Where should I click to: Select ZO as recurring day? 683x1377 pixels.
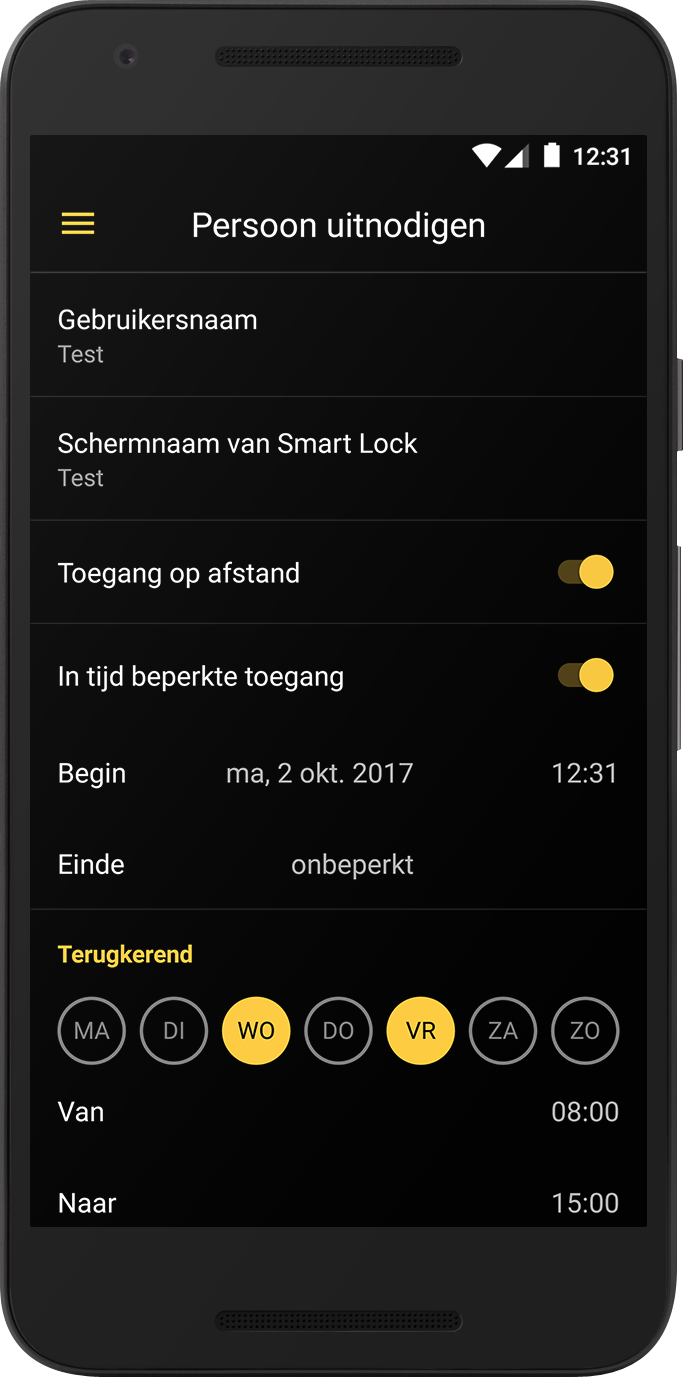pos(585,1030)
